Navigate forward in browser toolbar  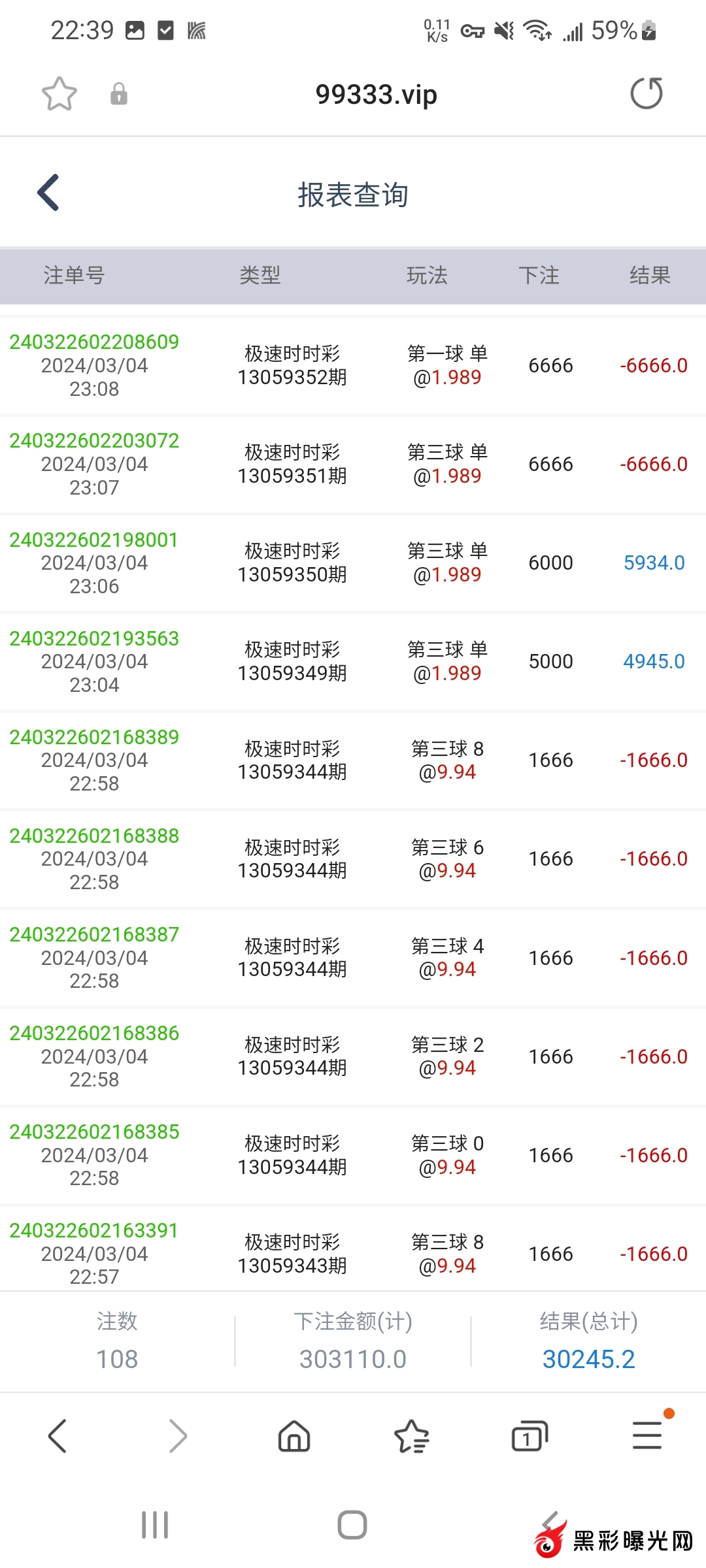click(x=177, y=1436)
